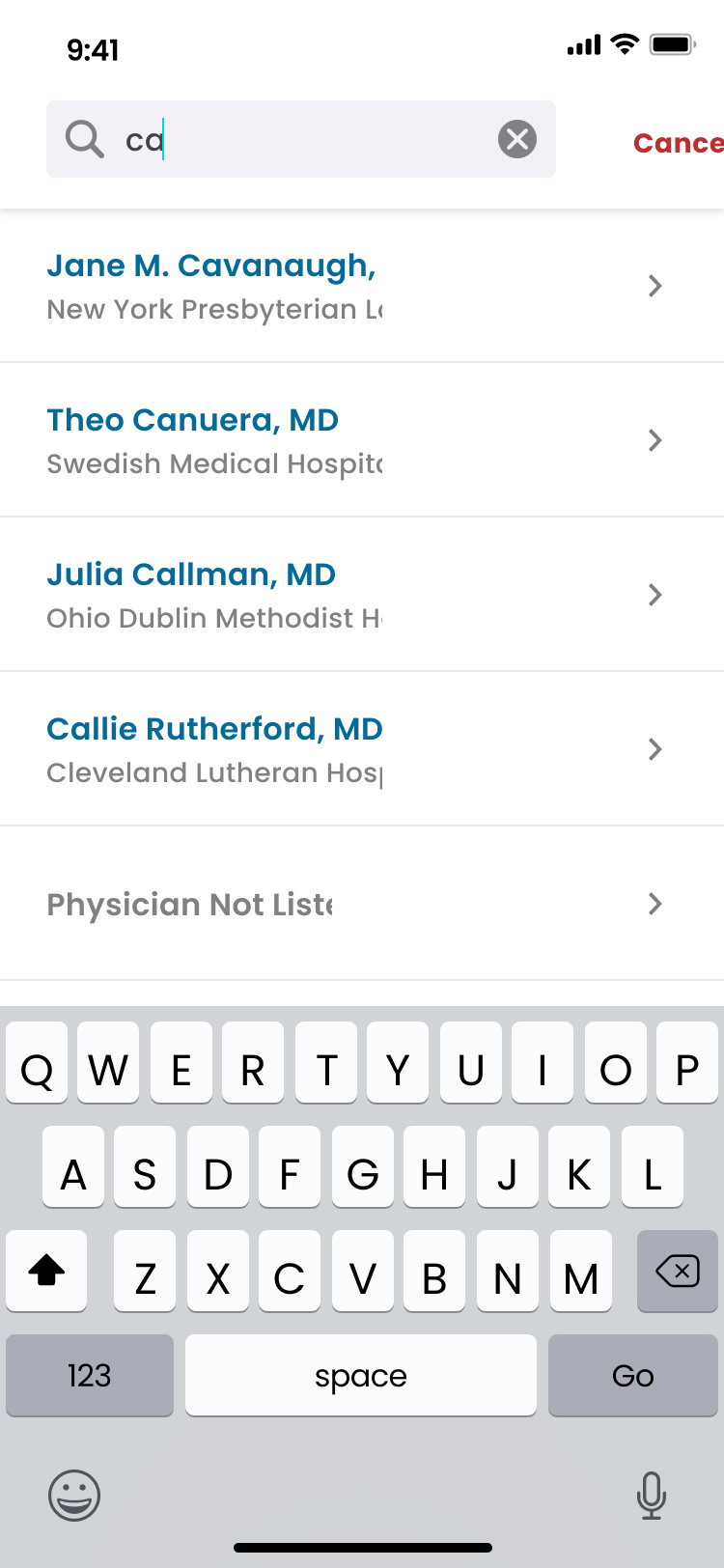The height and width of the screenshot is (1568, 724).
Task: Choose Julia Callman, MD
Action: click(362, 595)
